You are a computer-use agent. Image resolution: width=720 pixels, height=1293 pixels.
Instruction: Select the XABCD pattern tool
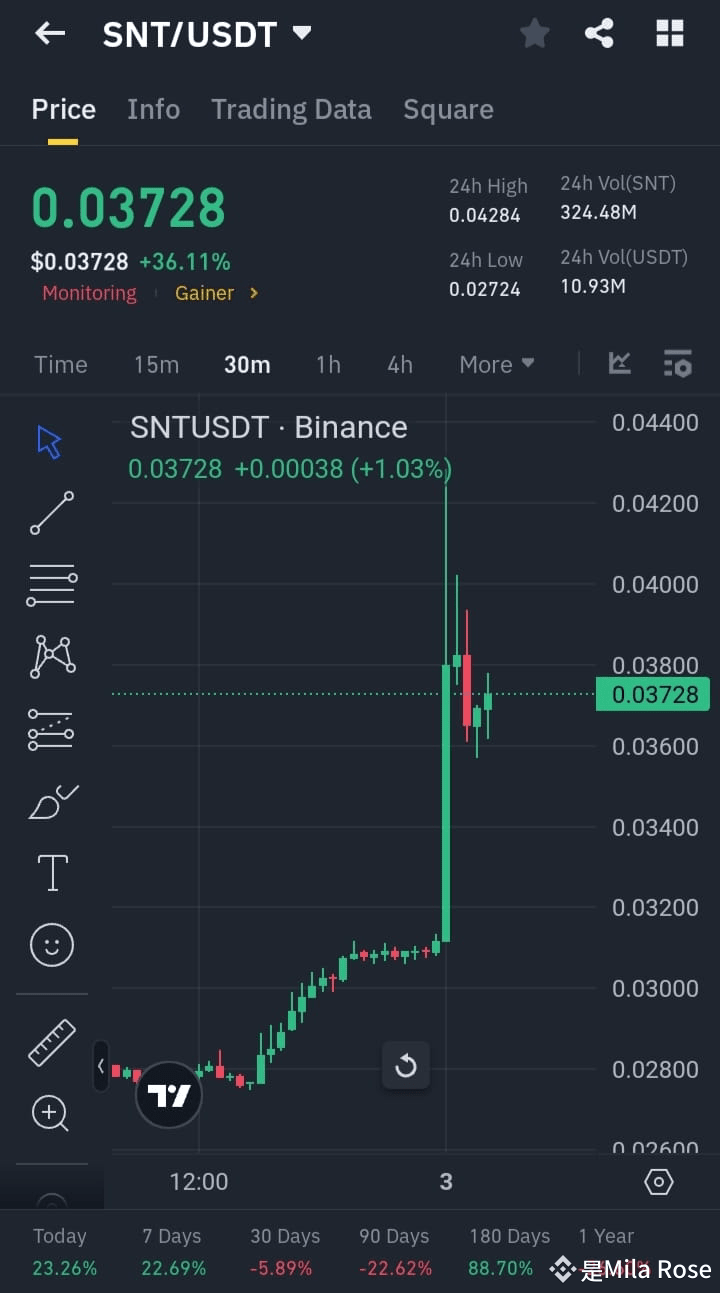(x=50, y=656)
